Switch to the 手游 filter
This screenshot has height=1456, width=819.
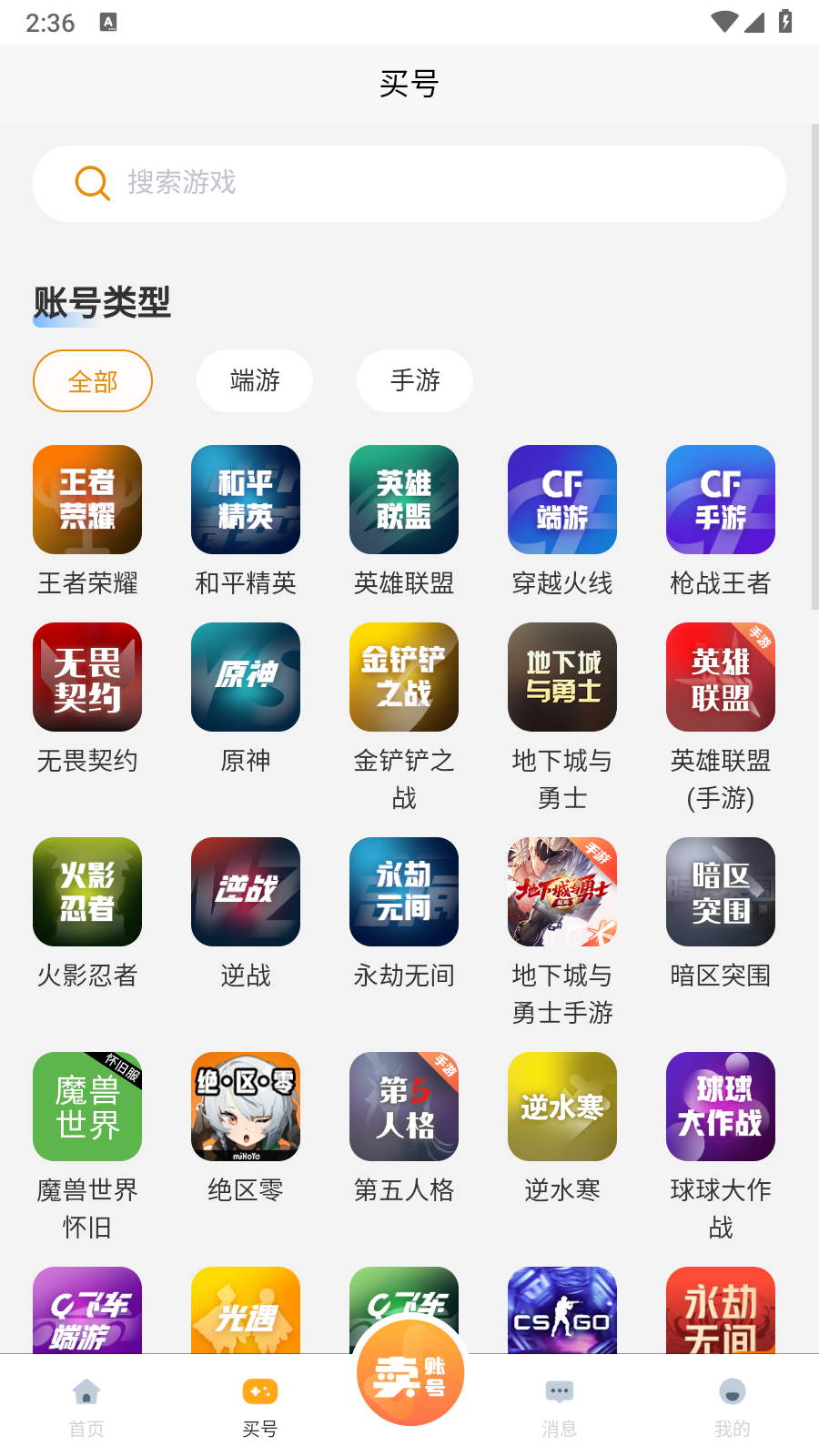414,381
